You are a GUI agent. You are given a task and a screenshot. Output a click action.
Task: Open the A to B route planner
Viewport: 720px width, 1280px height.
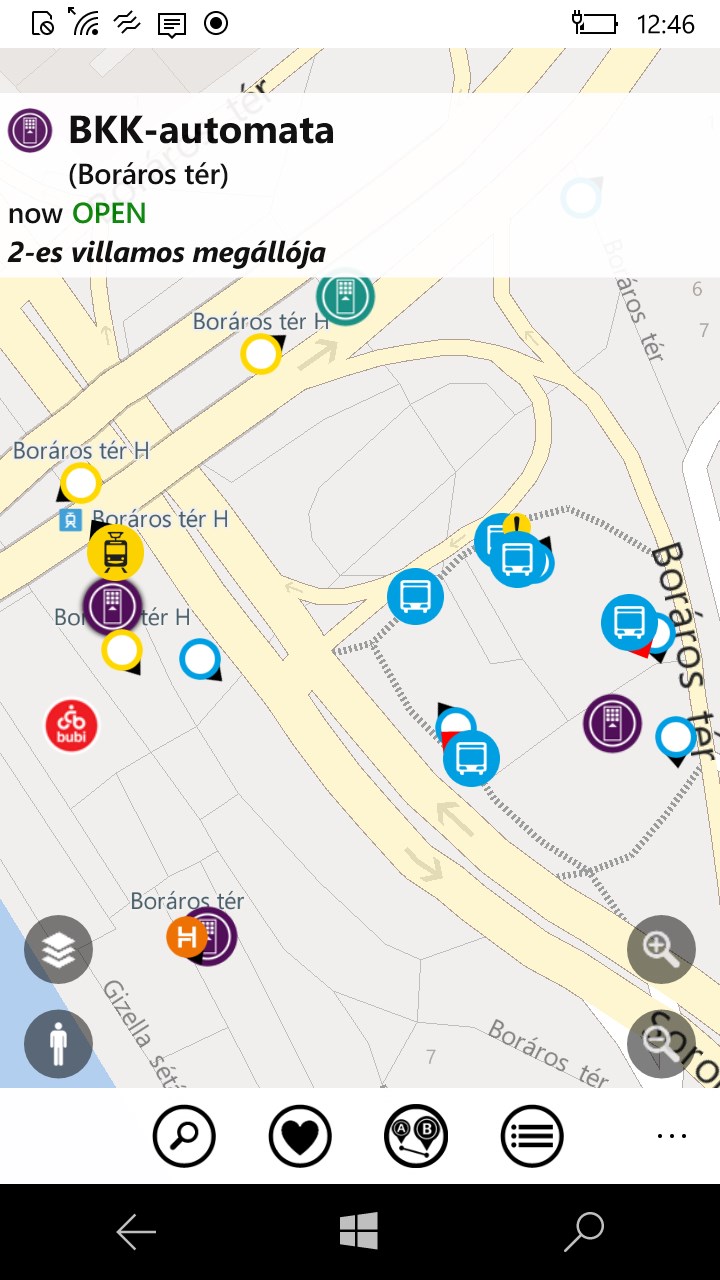(x=416, y=1136)
